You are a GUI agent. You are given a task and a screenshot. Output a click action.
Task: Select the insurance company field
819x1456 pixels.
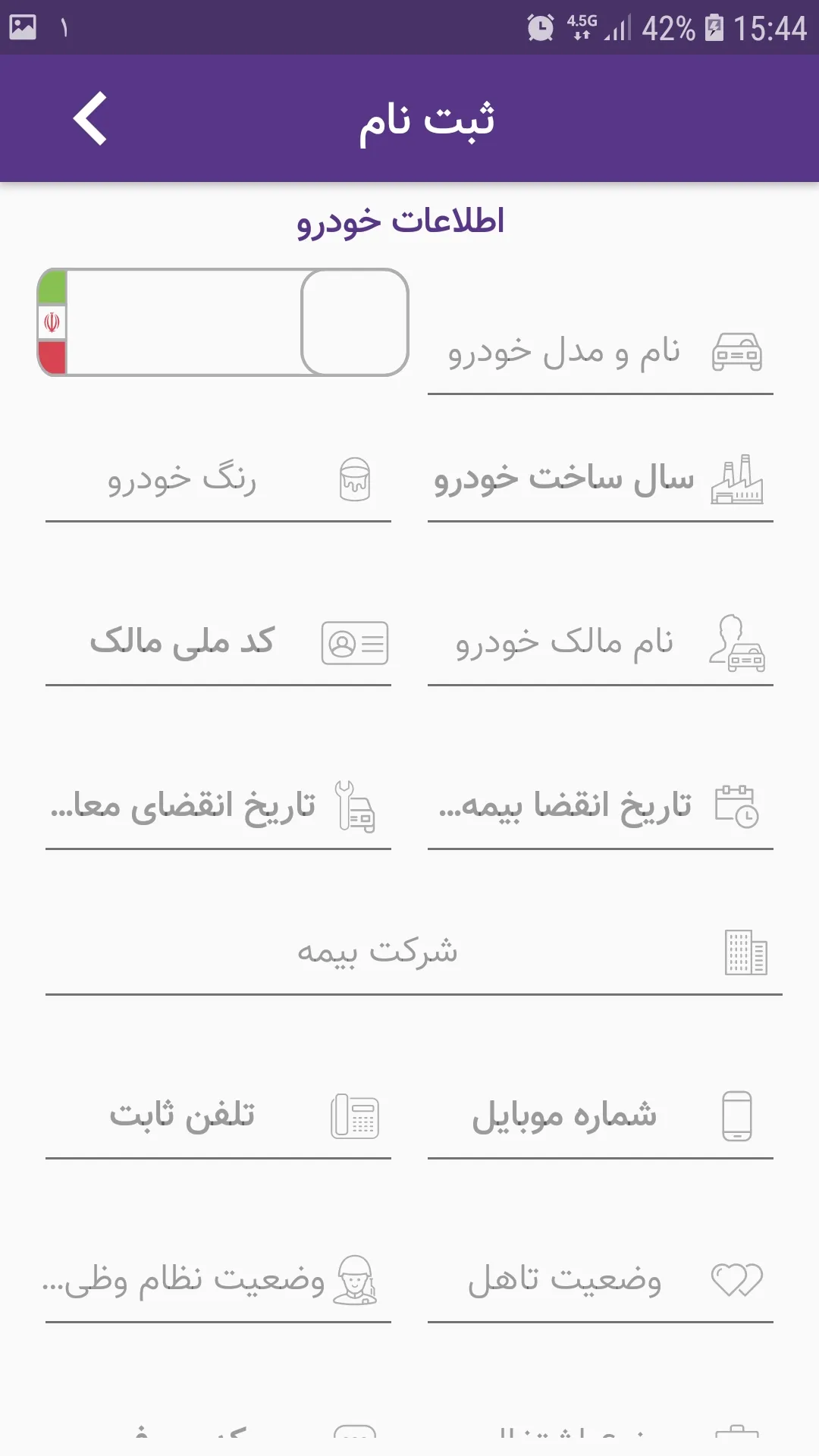click(379, 952)
